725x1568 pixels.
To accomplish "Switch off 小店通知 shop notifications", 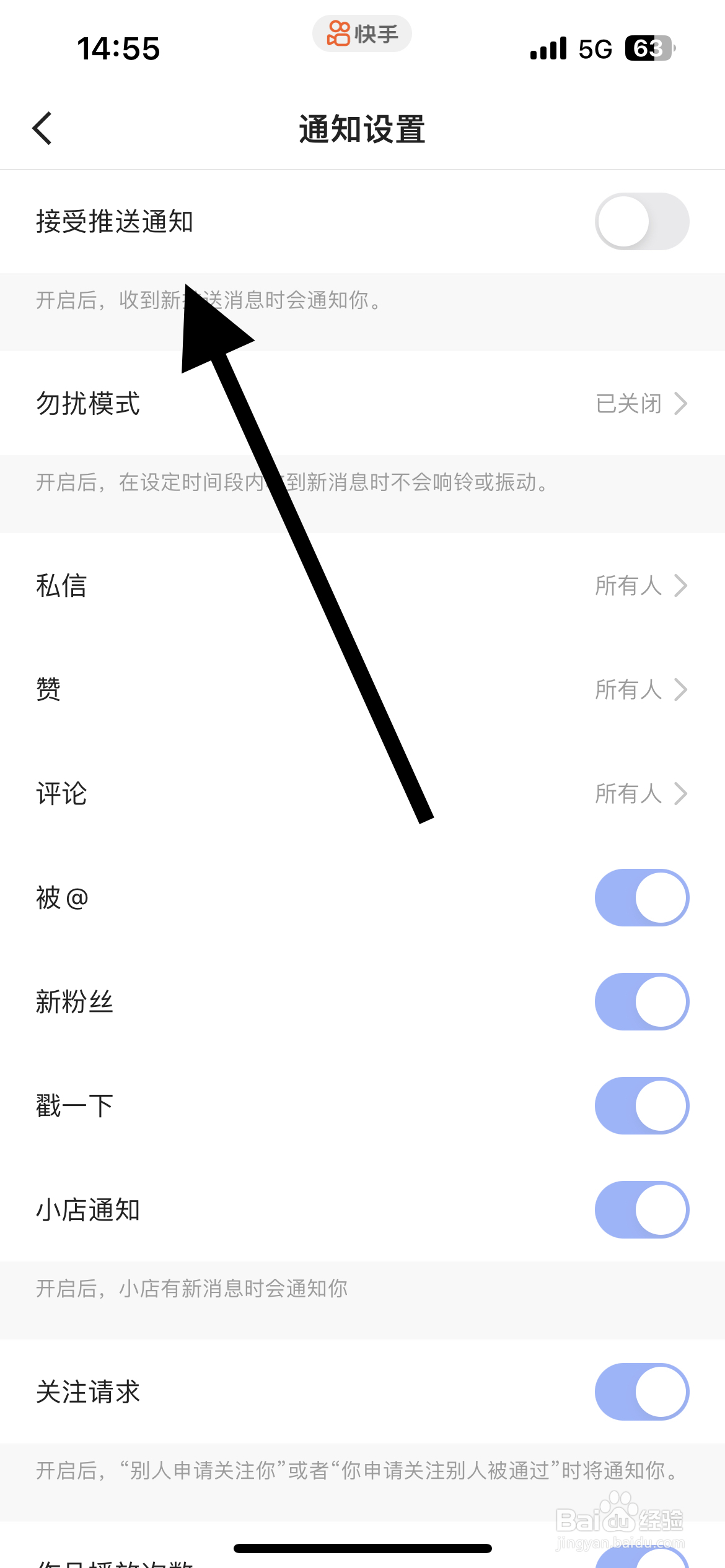I will click(642, 1210).
